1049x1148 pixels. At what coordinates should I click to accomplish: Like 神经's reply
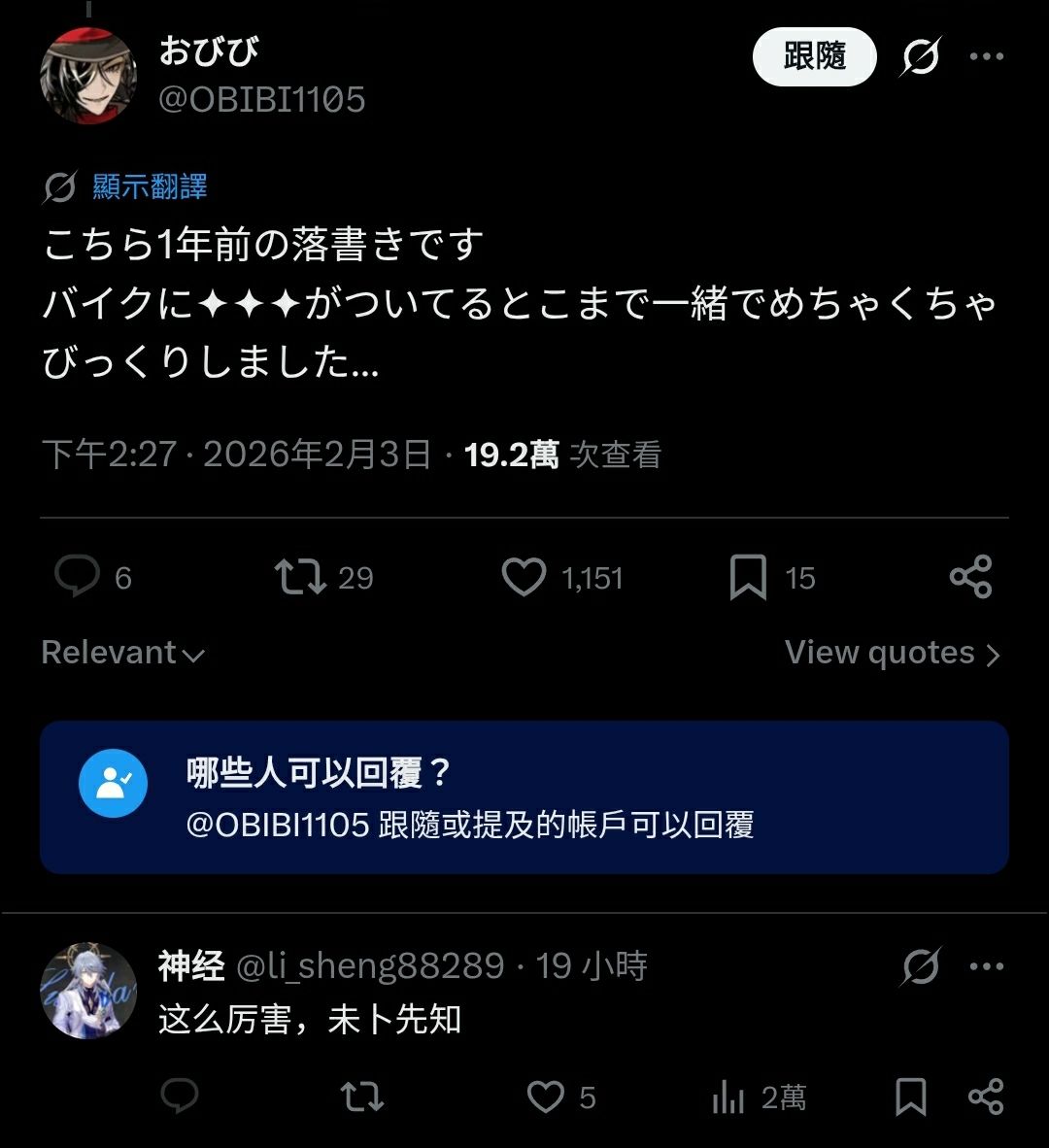(x=546, y=1097)
